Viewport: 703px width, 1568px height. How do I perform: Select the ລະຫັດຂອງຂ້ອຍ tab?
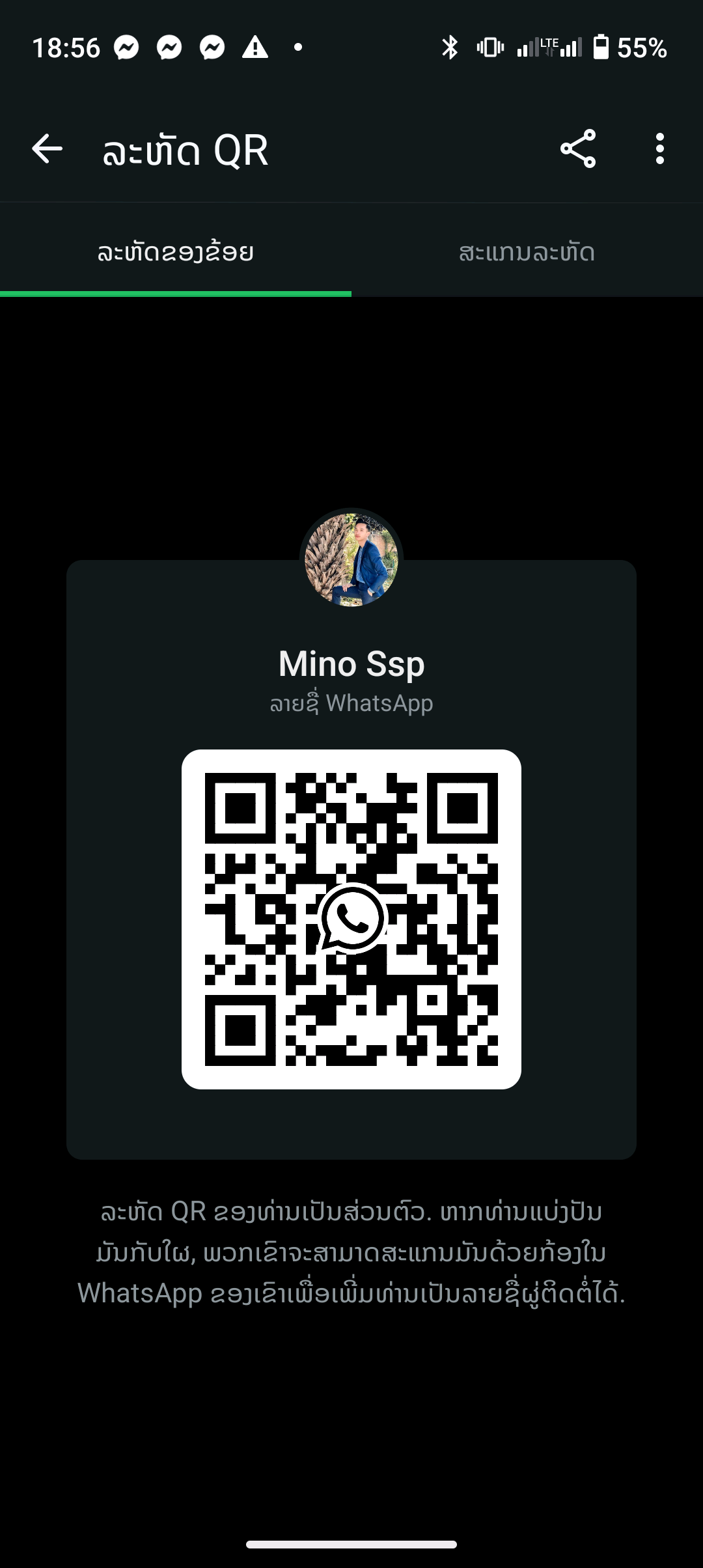[x=176, y=252]
